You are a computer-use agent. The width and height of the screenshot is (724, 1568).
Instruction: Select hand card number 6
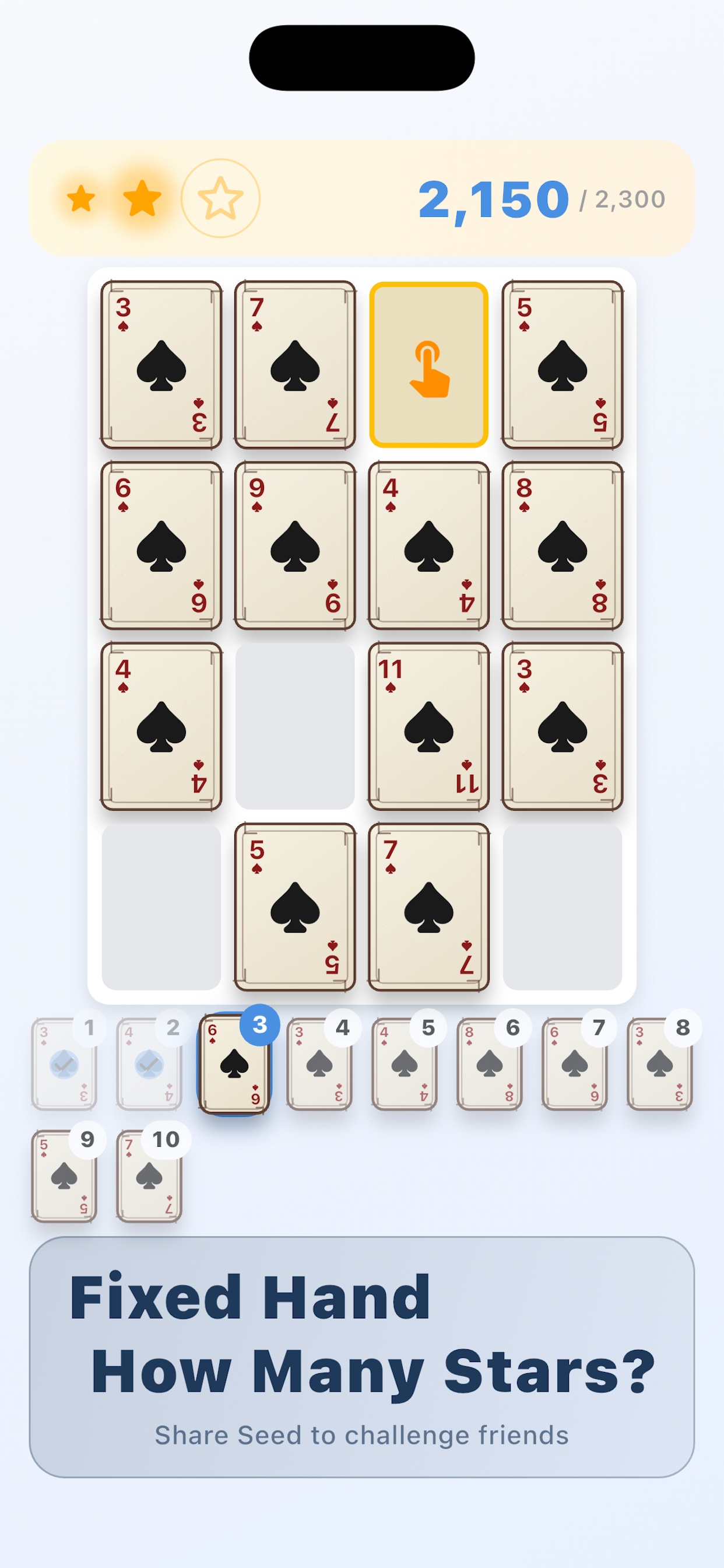[490, 1063]
